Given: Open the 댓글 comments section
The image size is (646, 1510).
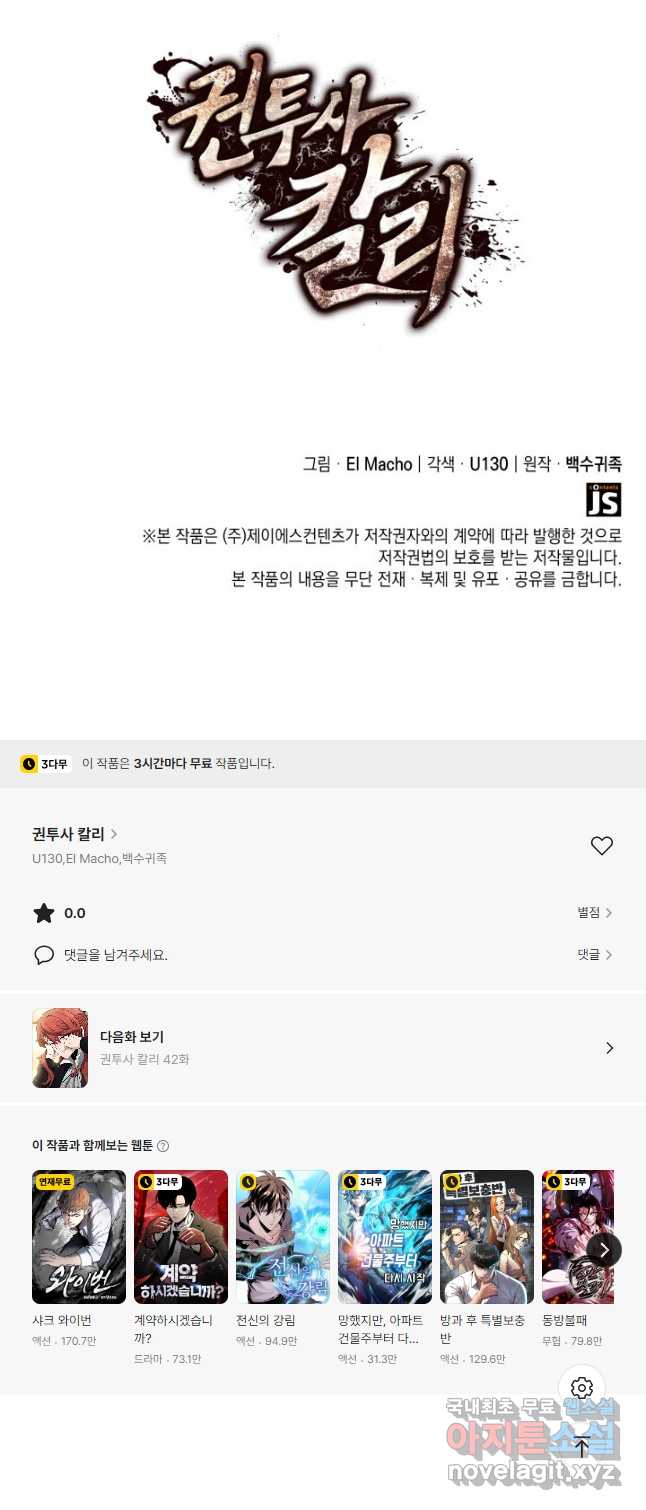Looking at the screenshot, I should (x=594, y=955).
